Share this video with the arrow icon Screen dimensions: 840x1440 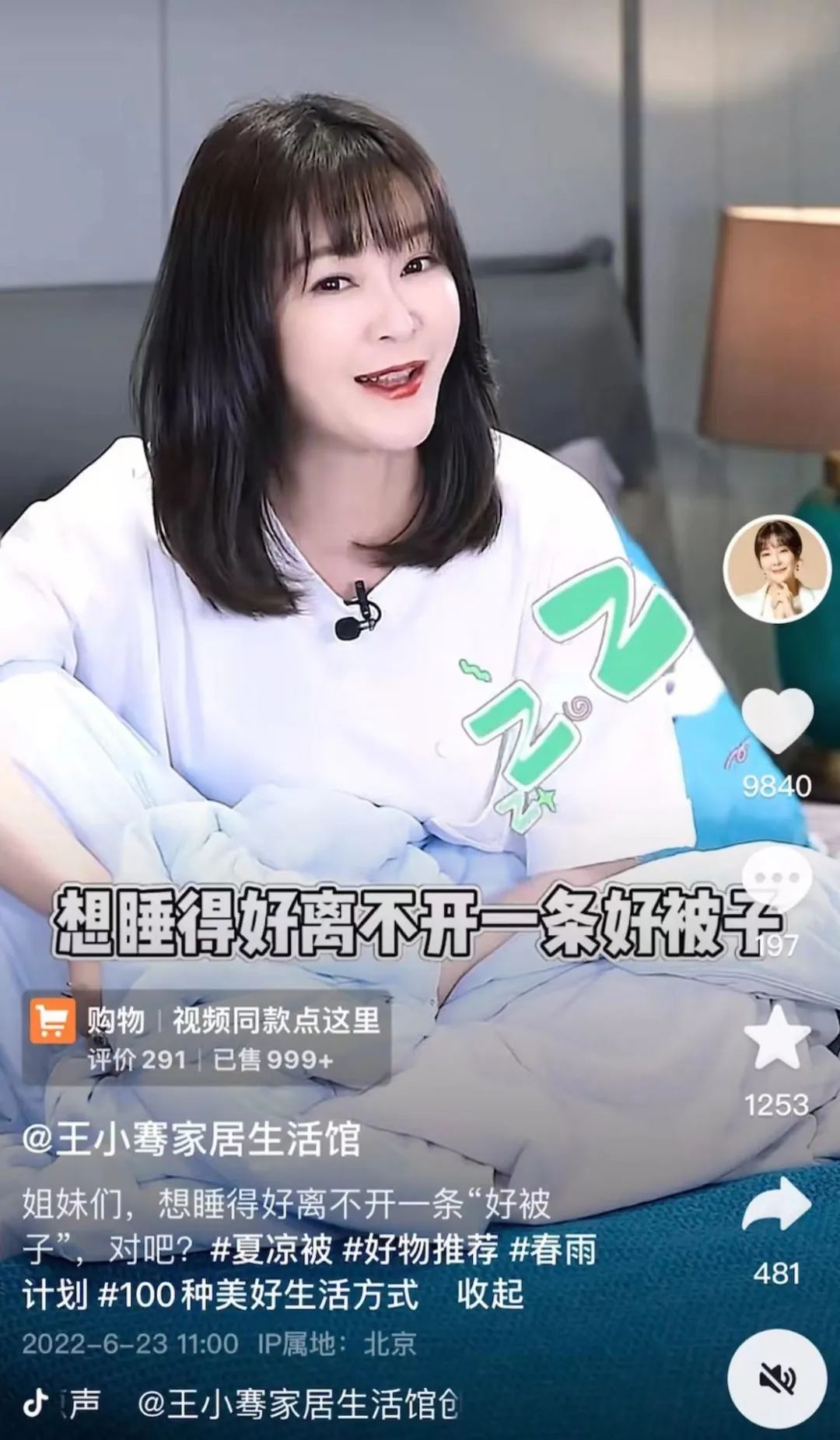(777, 1204)
